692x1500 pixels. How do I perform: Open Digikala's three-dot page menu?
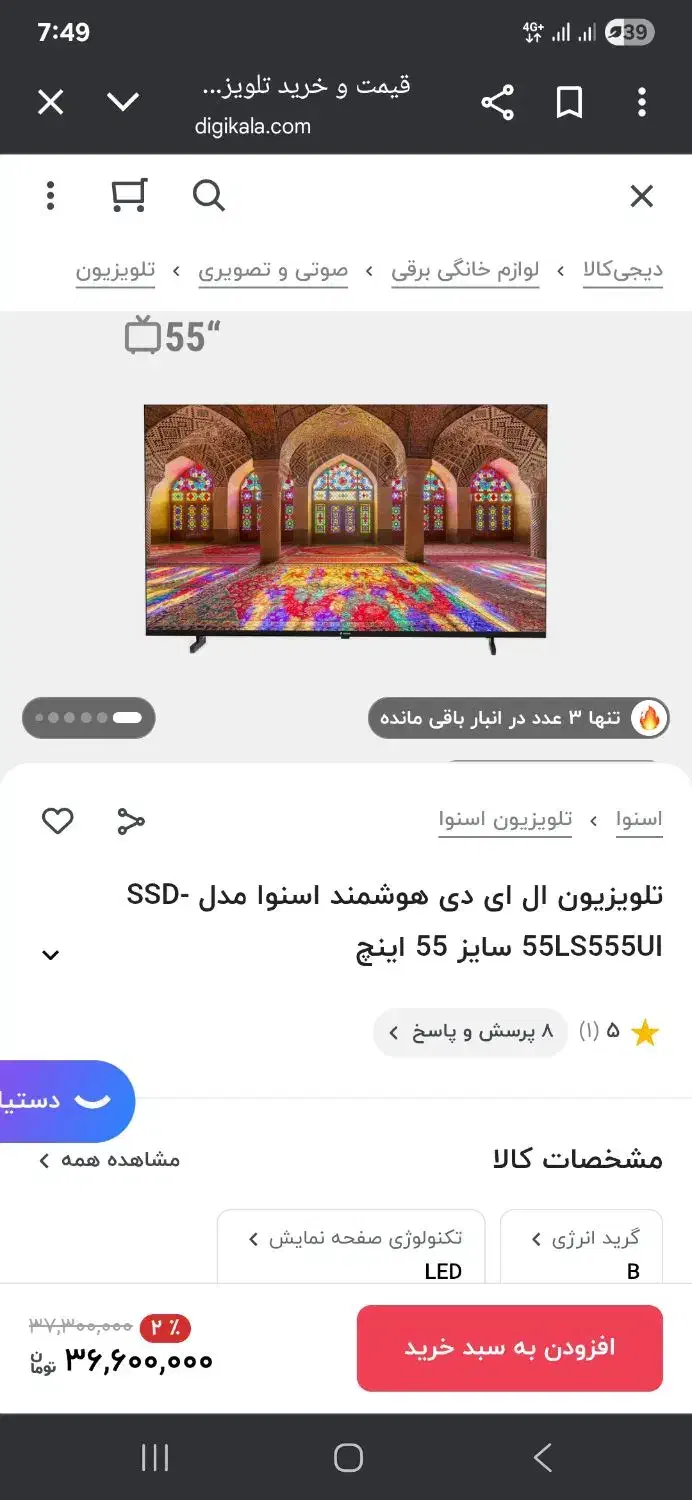tap(50, 195)
